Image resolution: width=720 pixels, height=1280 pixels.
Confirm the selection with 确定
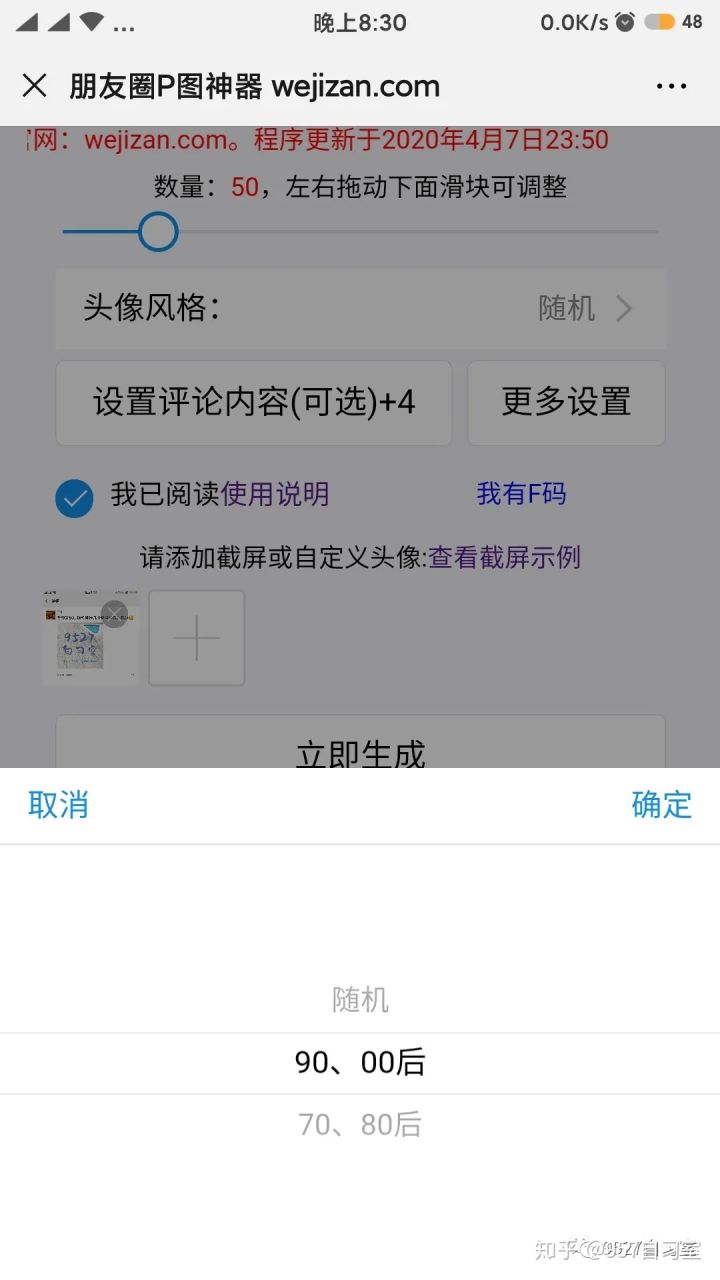pyautogui.click(x=661, y=804)
